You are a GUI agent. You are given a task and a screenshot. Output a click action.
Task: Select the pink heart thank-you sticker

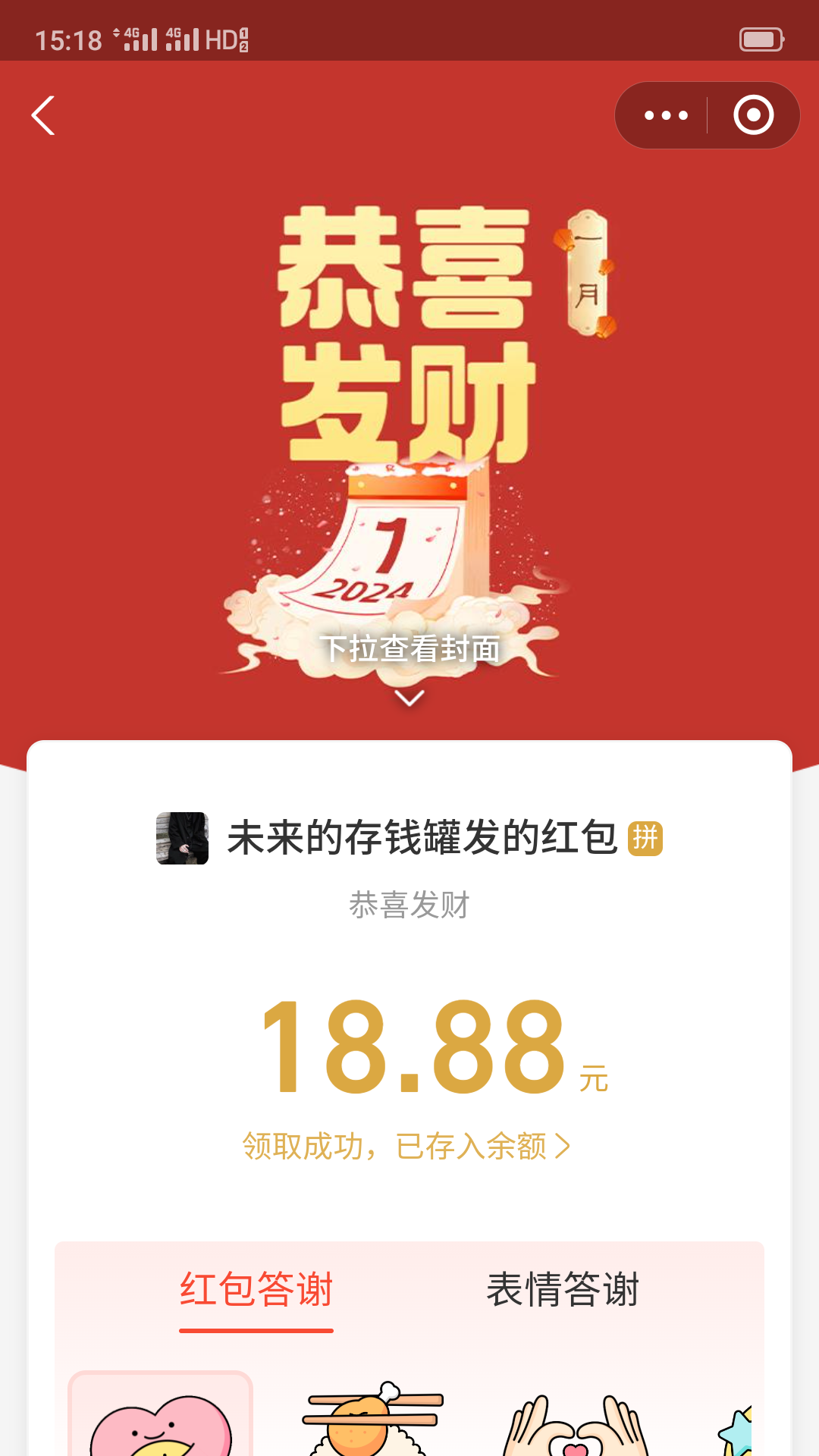(160, 1417)
